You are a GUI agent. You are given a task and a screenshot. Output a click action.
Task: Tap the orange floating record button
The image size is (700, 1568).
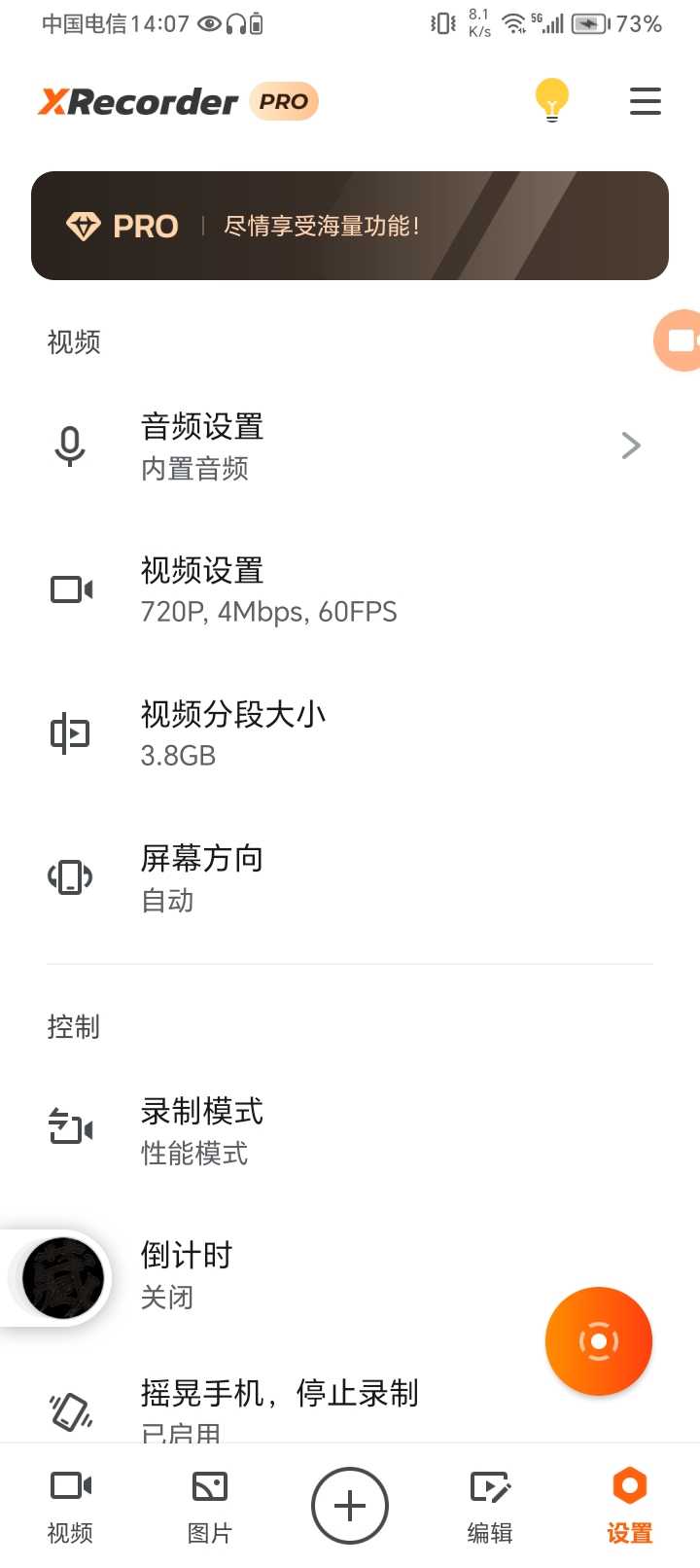(598, 1341)
